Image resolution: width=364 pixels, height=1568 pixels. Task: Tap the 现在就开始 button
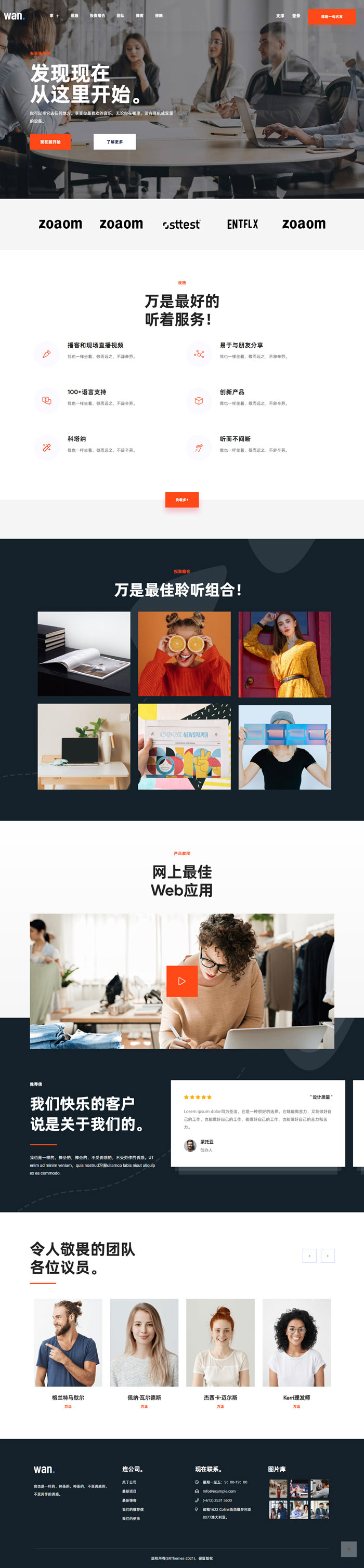click(x=50, y=142)
